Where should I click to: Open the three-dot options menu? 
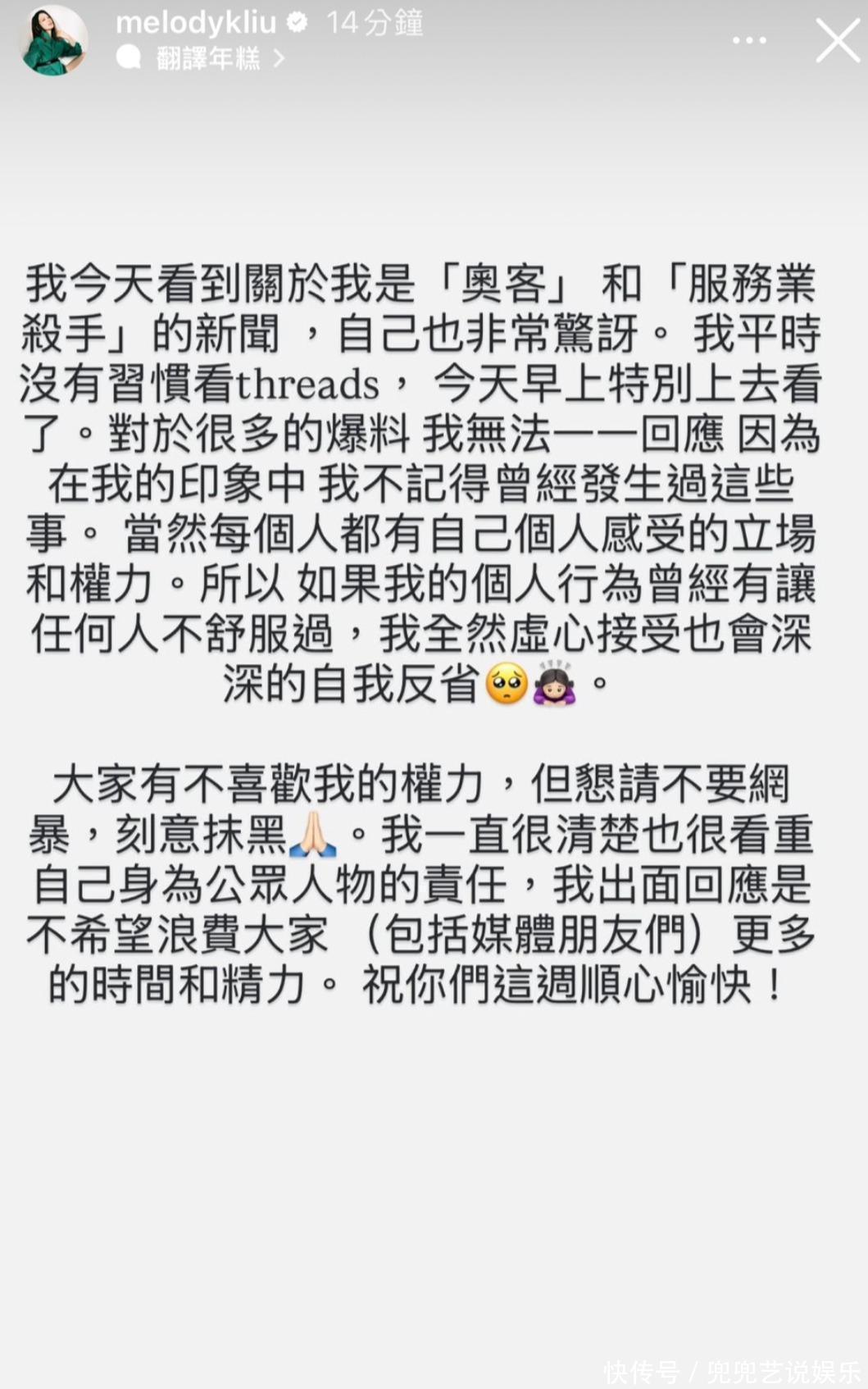click(x=749, y=40)
